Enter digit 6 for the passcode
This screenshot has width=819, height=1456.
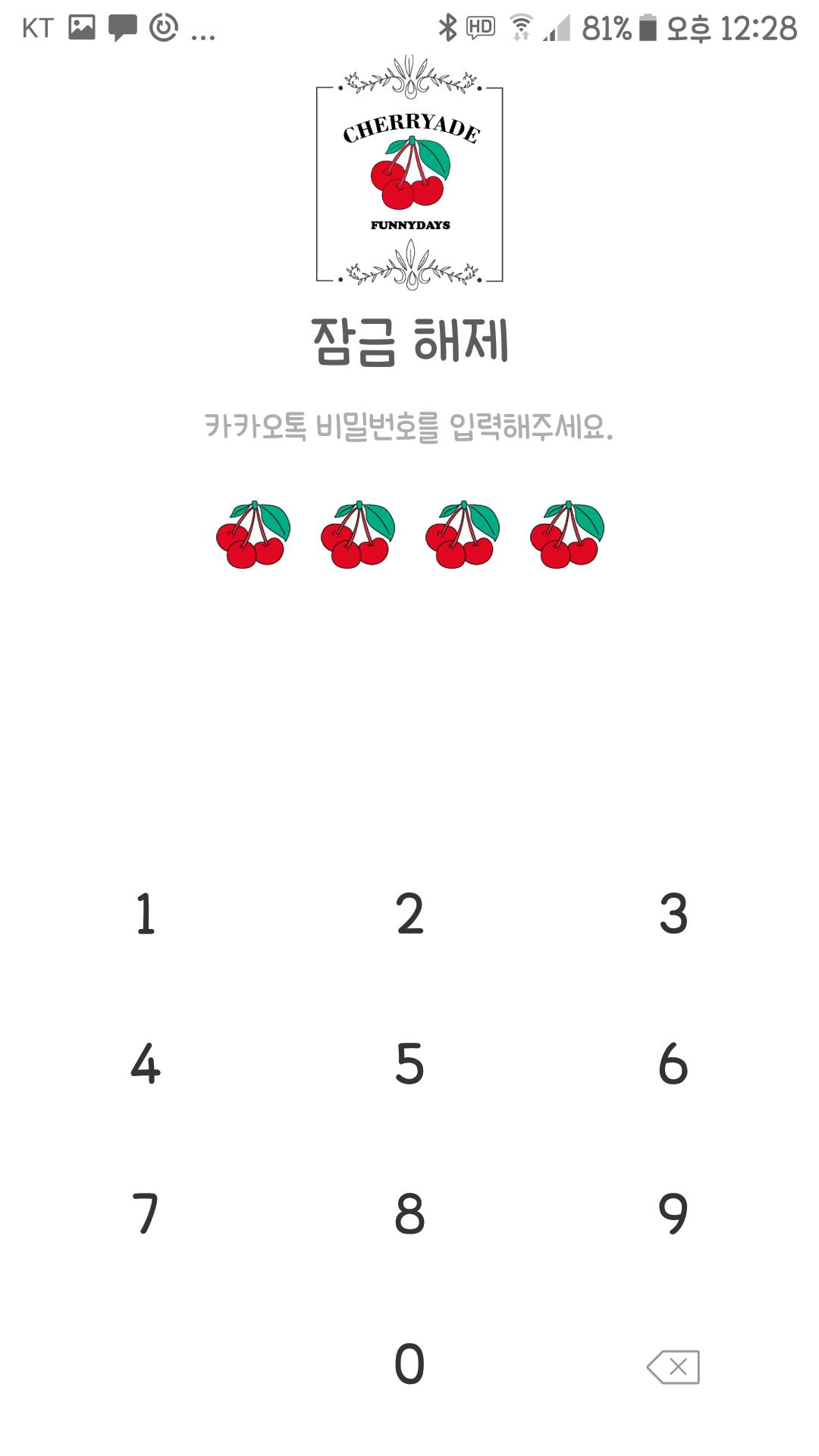673,1063
